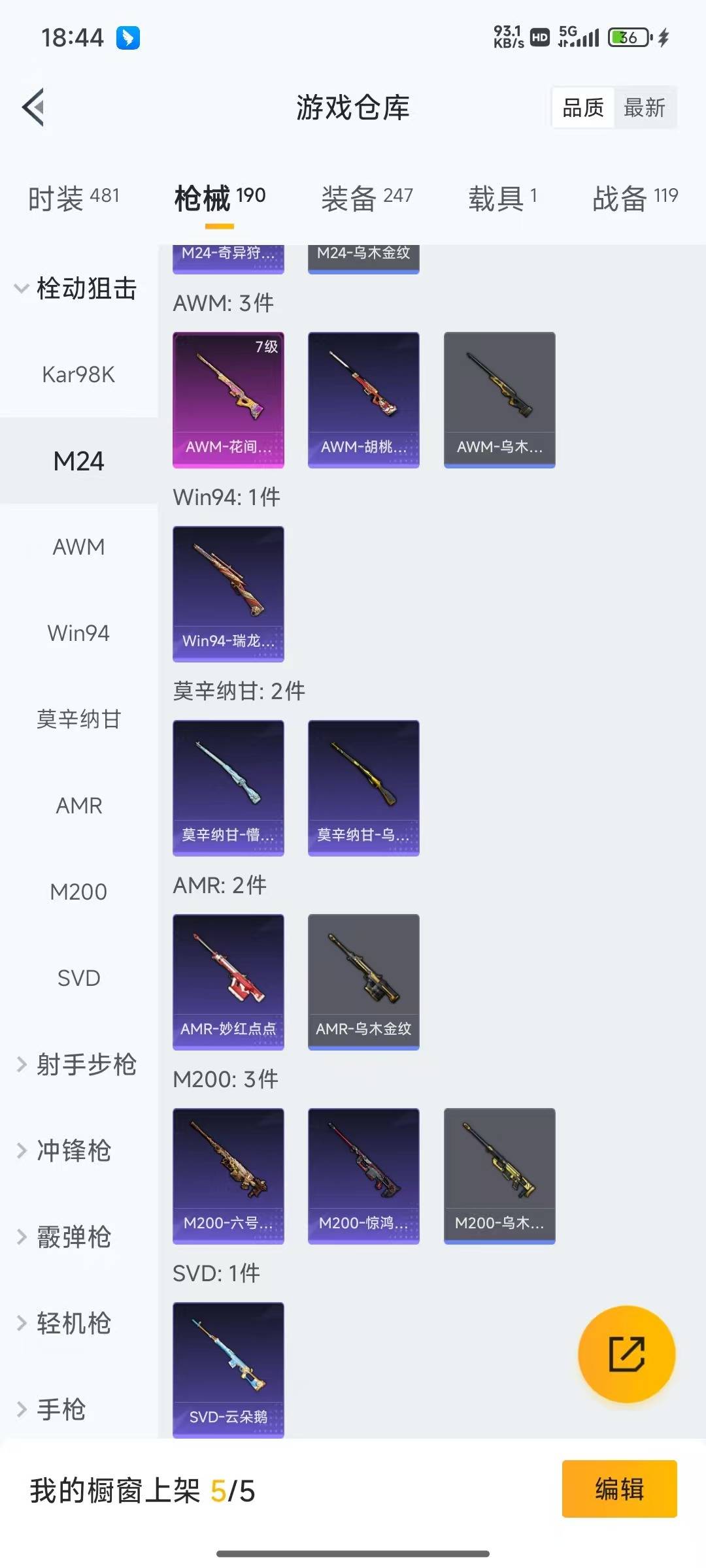View the SVD-云朵鹅 skin
This screenshot has width=706, height=1568.
(228, 1369)
